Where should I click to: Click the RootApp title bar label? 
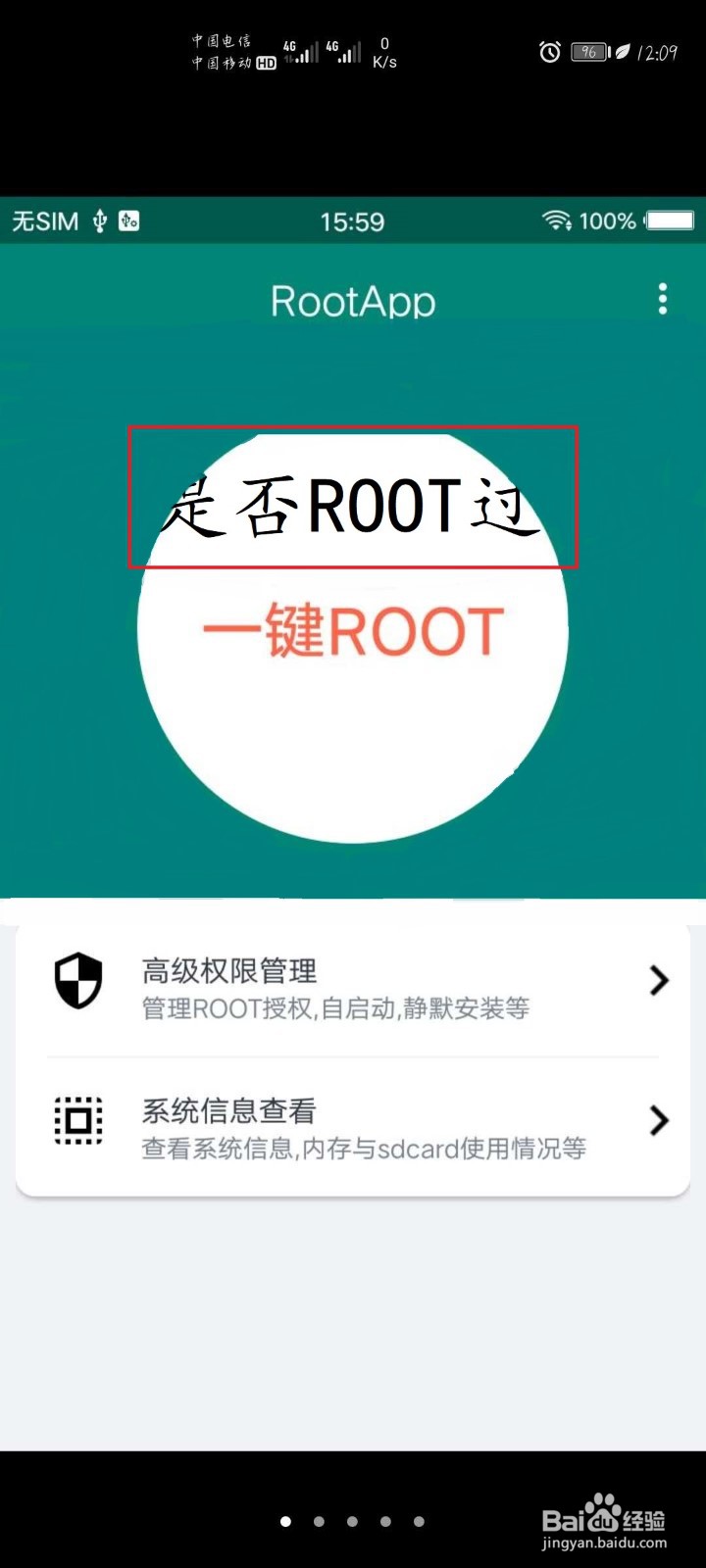(353, 301)
